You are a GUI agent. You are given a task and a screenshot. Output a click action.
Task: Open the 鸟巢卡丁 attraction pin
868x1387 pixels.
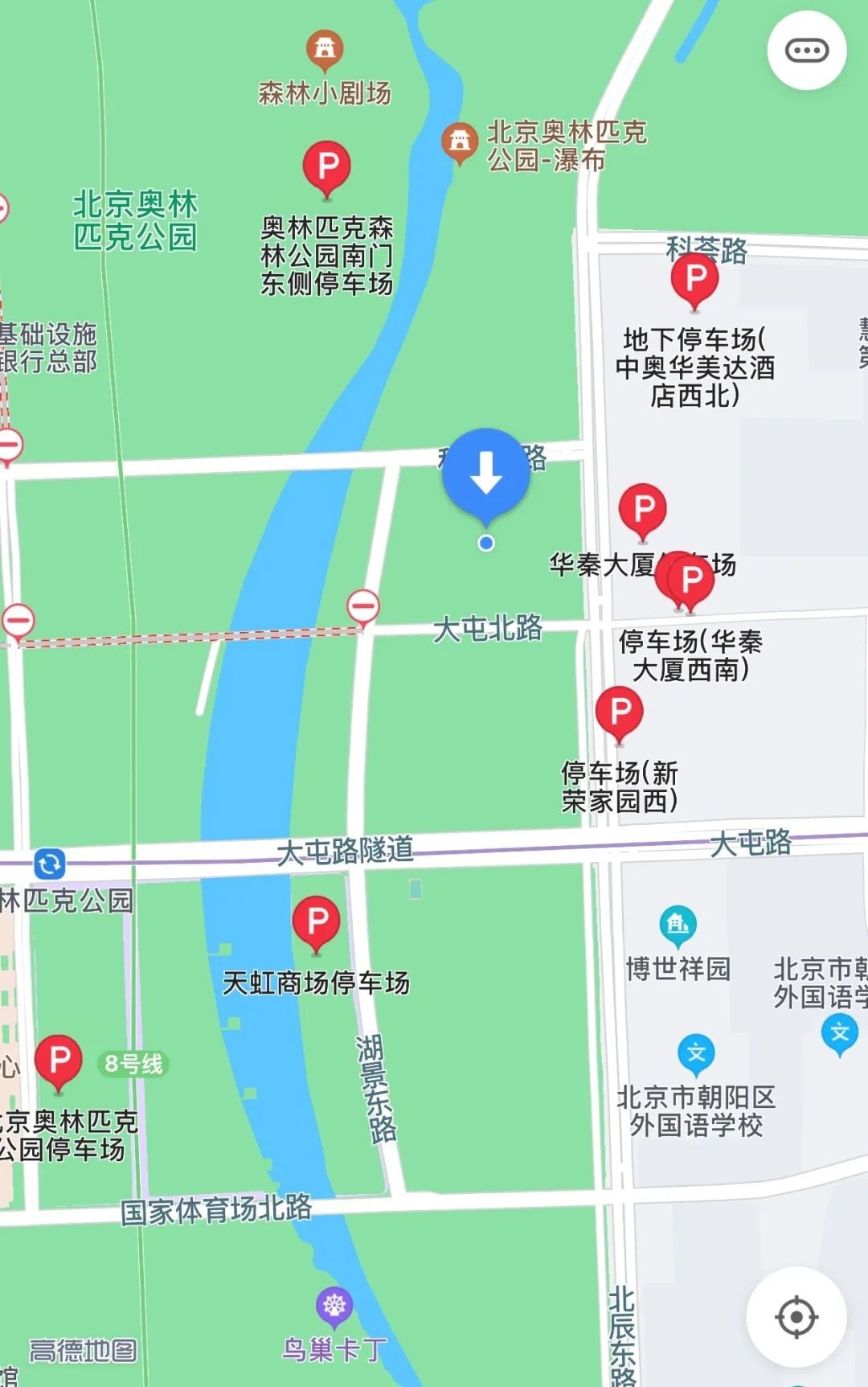coord(334,1306)
